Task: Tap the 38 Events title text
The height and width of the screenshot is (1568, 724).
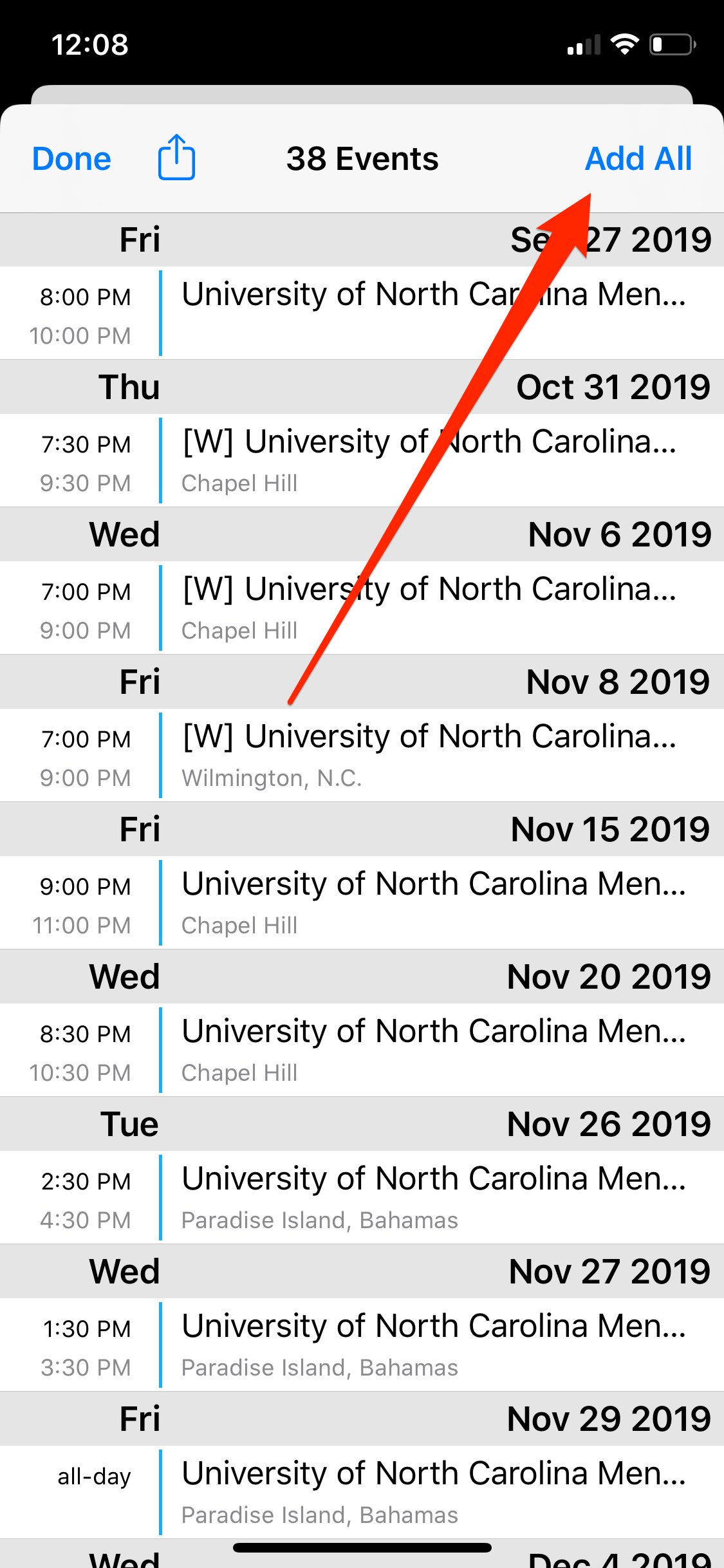Action: (362, 159)
